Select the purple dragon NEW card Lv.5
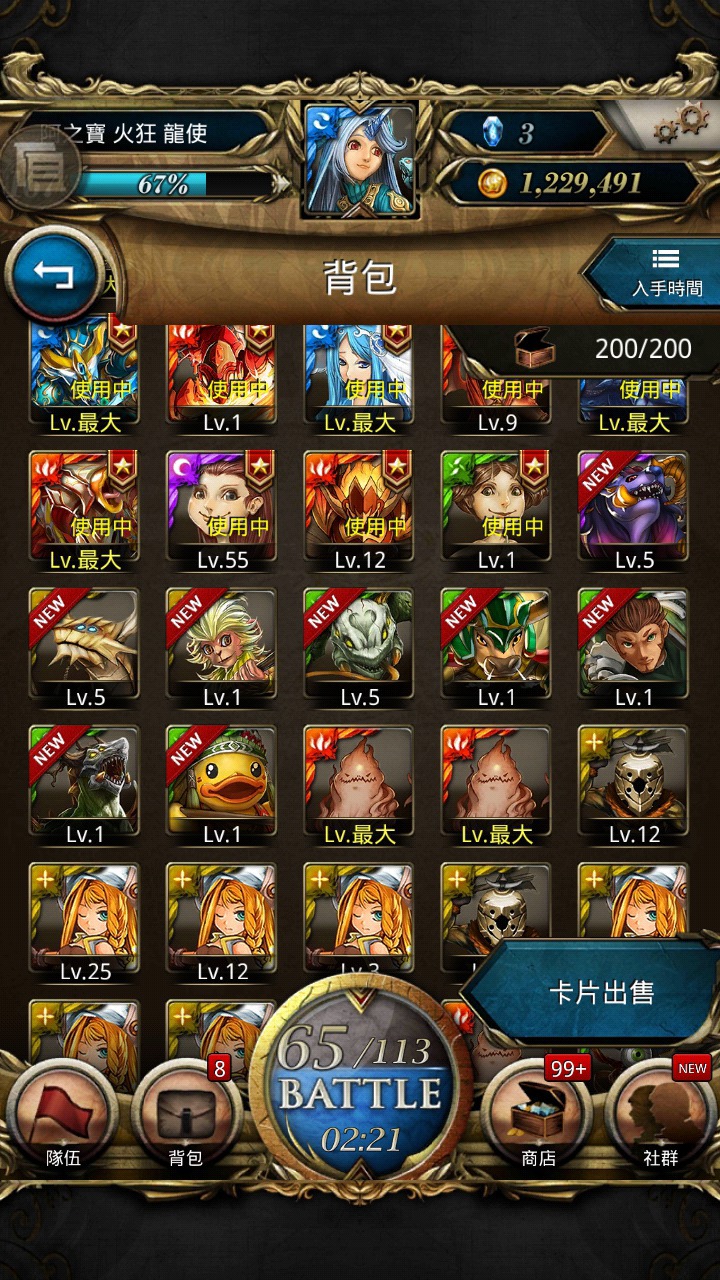720x1280 pixels. [x=633, y=512]
